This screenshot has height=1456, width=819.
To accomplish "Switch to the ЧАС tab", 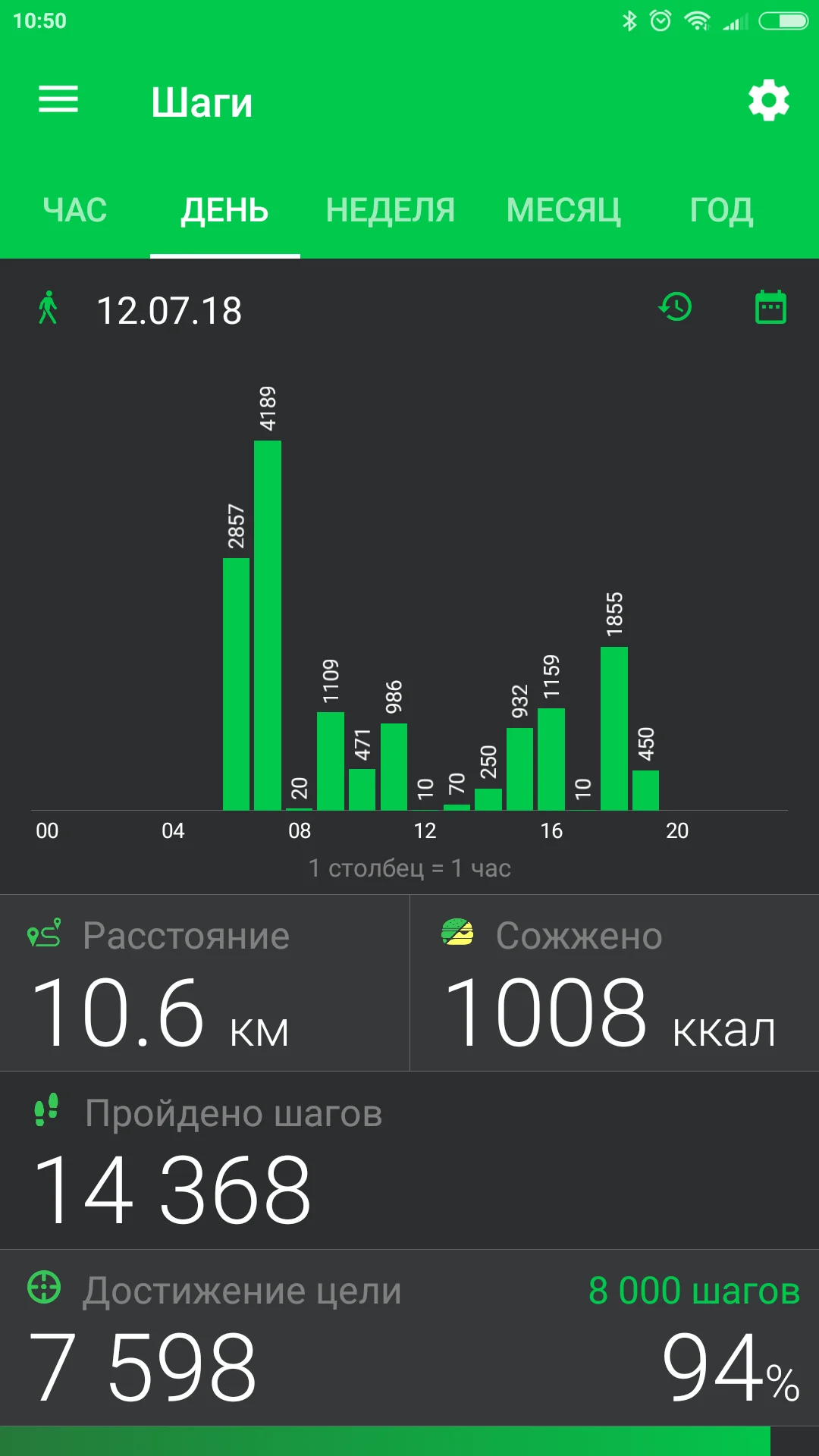I will pos(75,210).
